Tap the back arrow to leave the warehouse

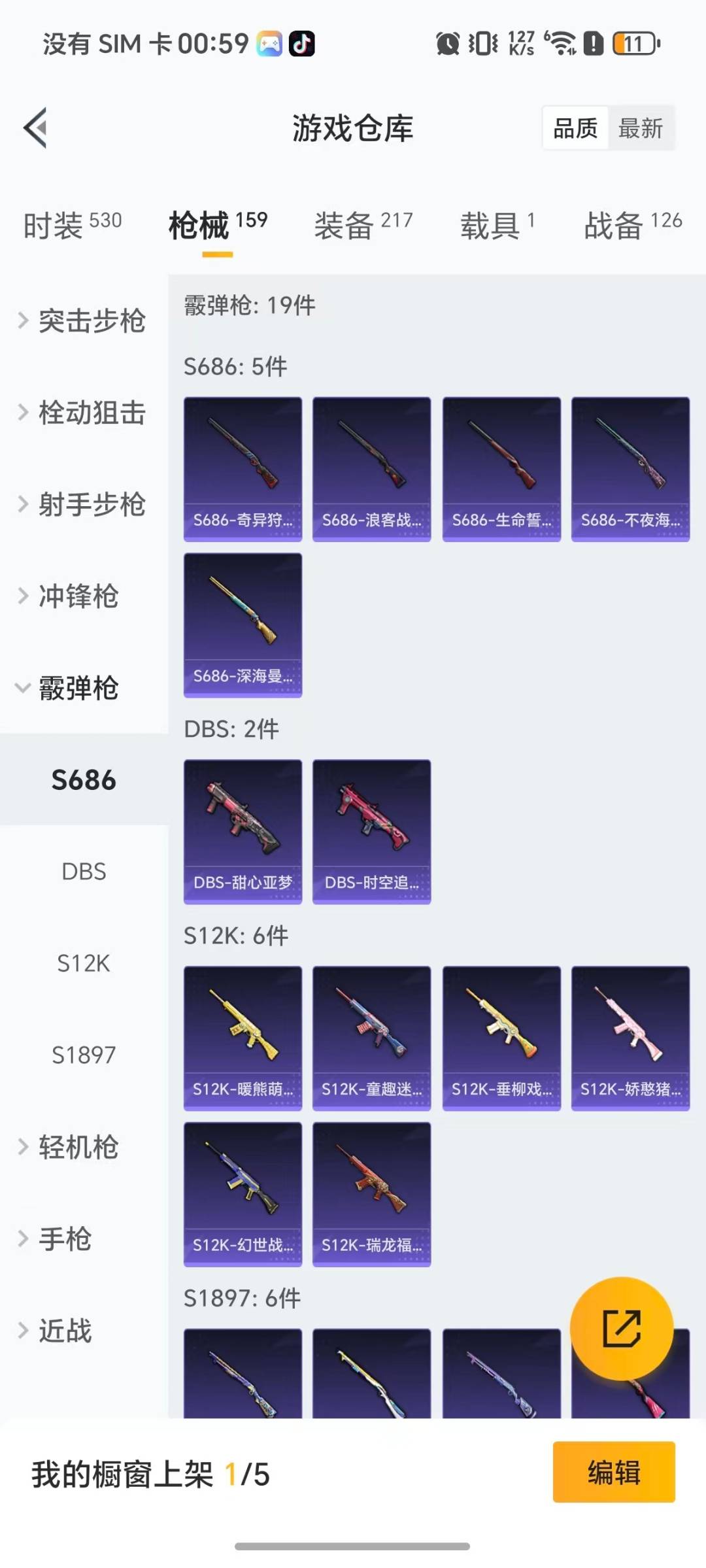36,128
